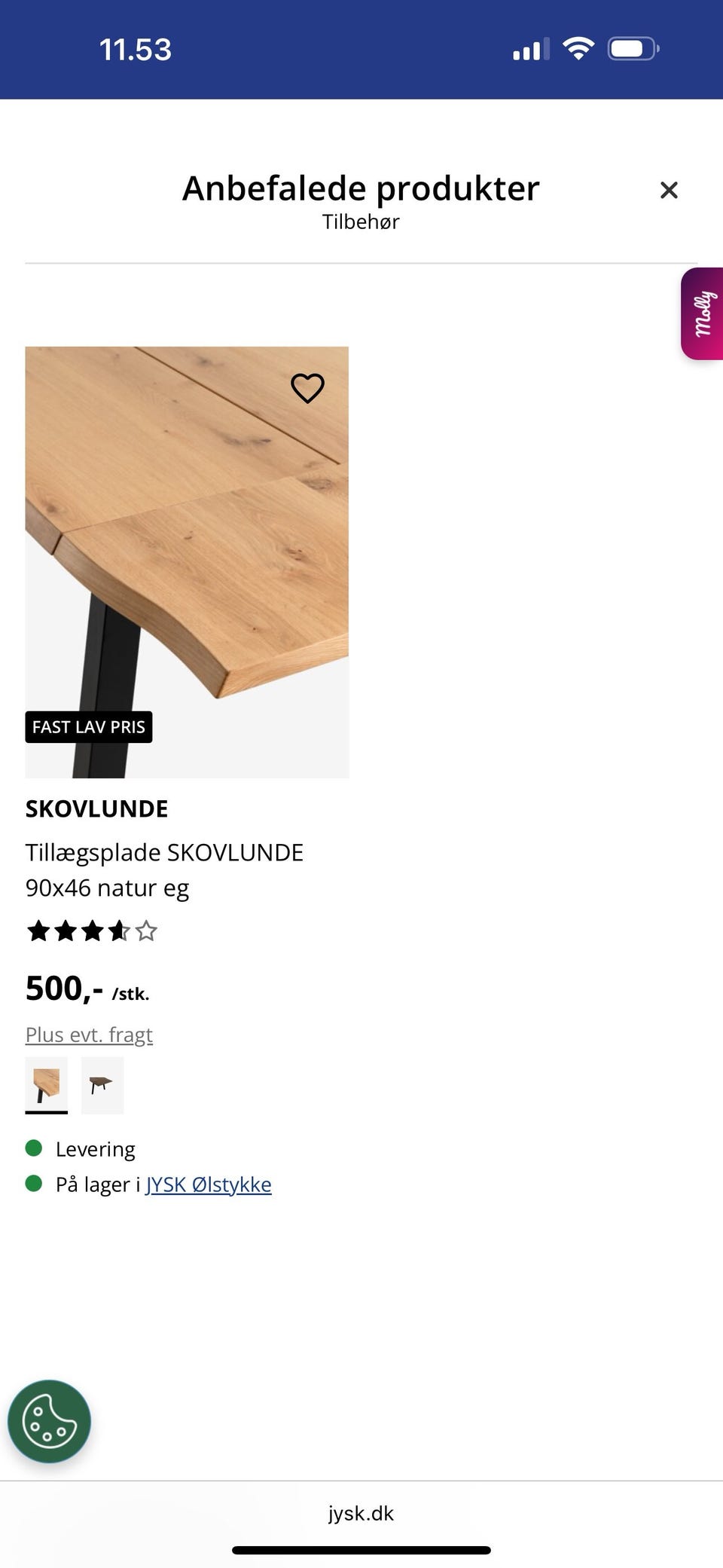Click the empty fifth rating star

coord(146,931)
